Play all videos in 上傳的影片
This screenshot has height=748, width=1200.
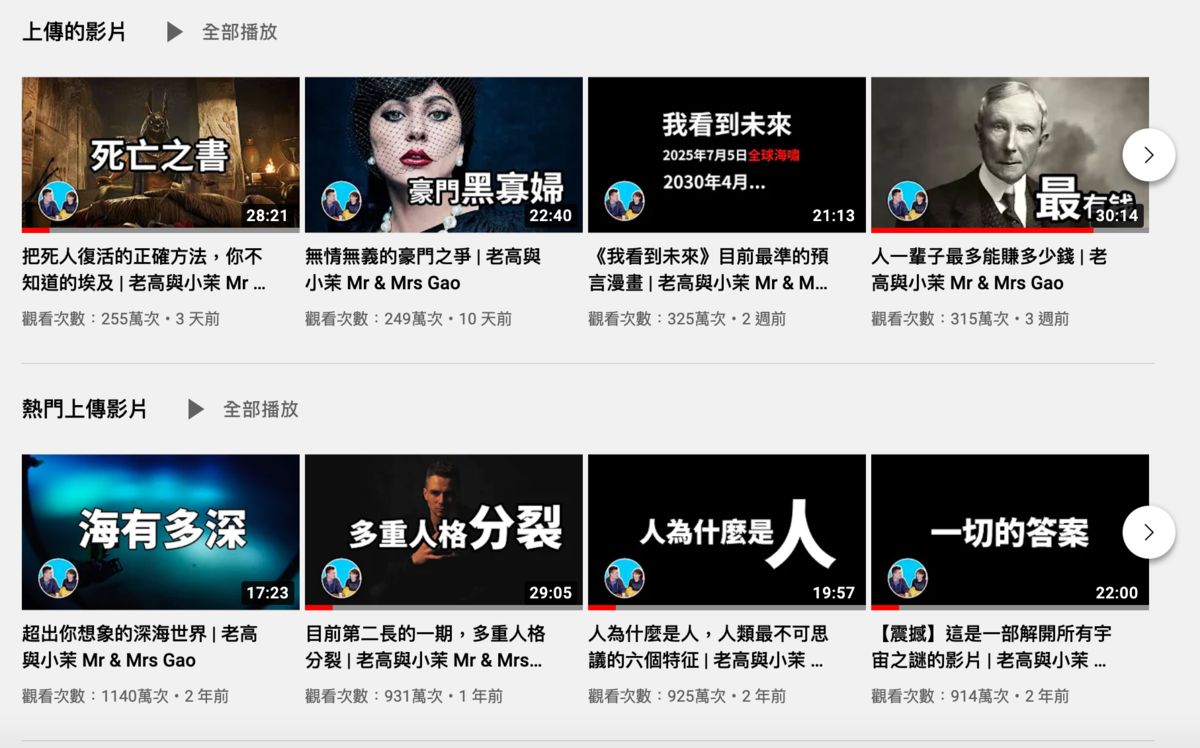pos(222,32)
